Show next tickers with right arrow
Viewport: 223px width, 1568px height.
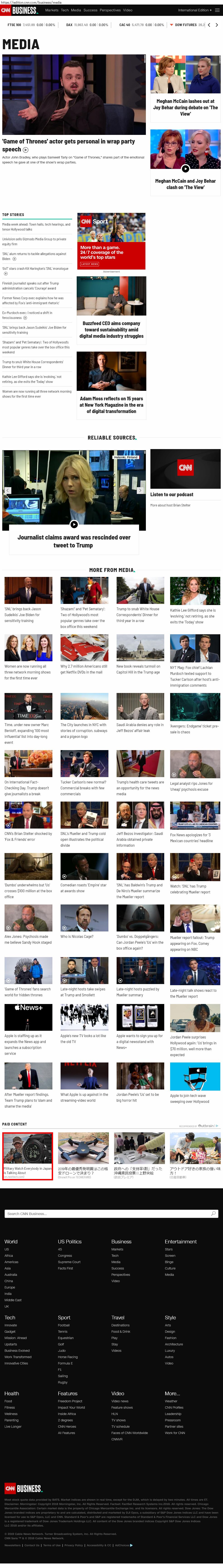216,25
